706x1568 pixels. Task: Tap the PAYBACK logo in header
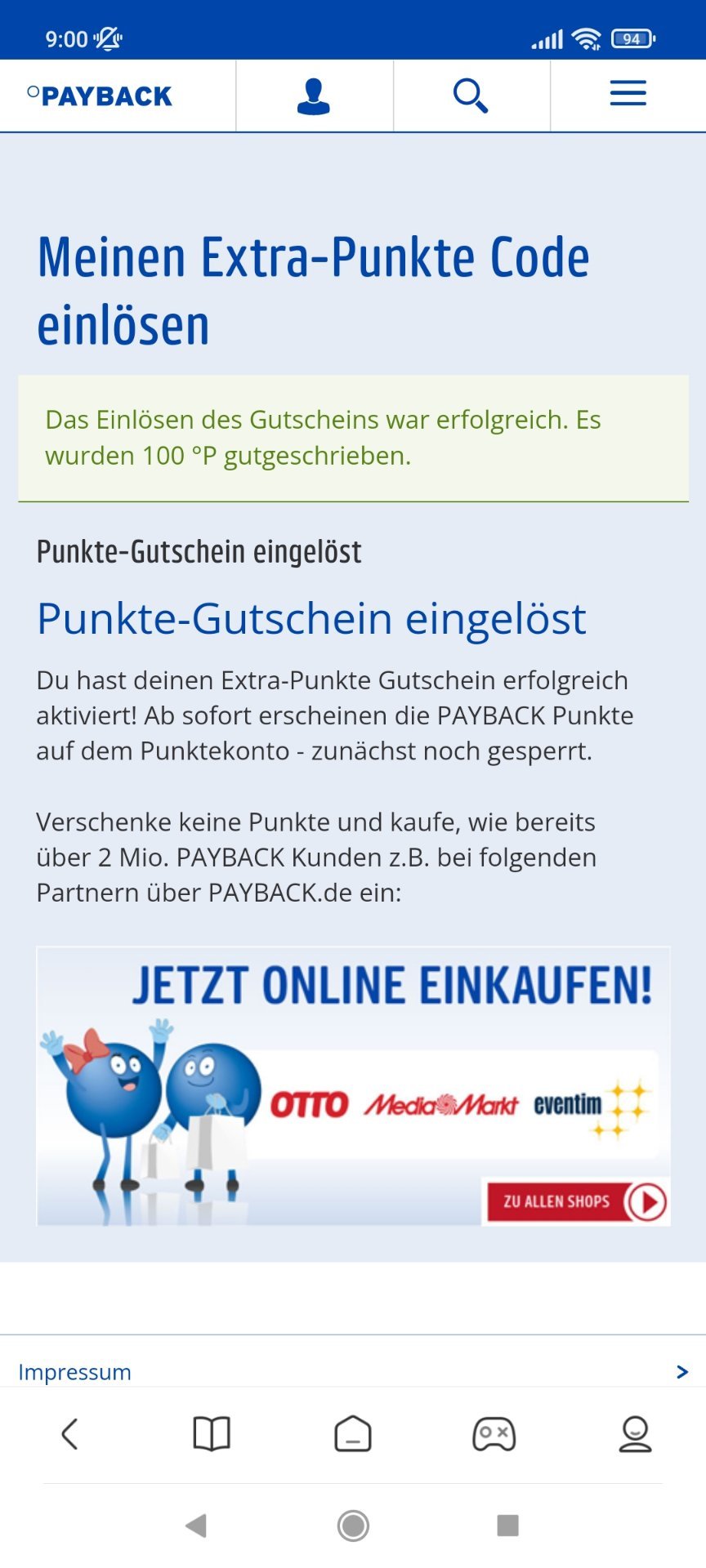(x=100, y=96)
